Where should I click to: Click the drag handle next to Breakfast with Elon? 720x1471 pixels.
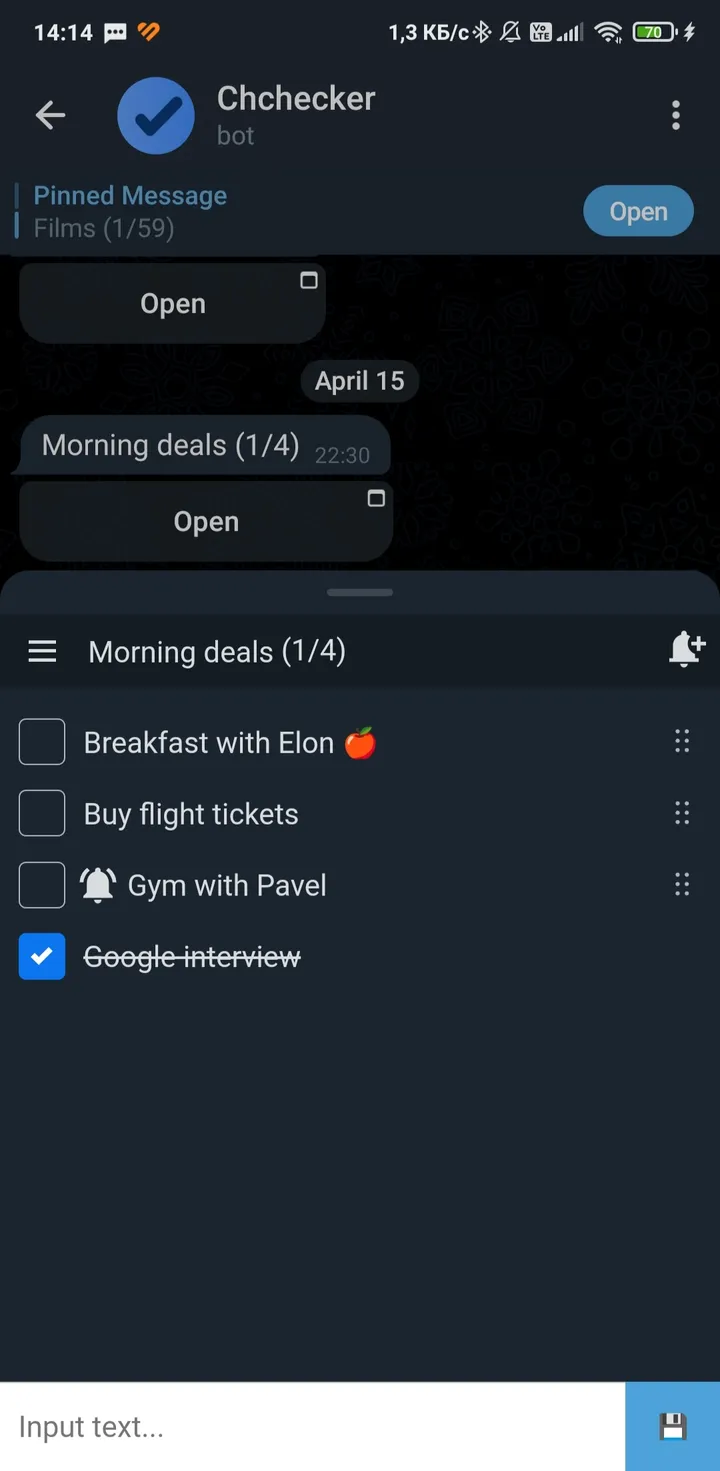pos(683,741)
